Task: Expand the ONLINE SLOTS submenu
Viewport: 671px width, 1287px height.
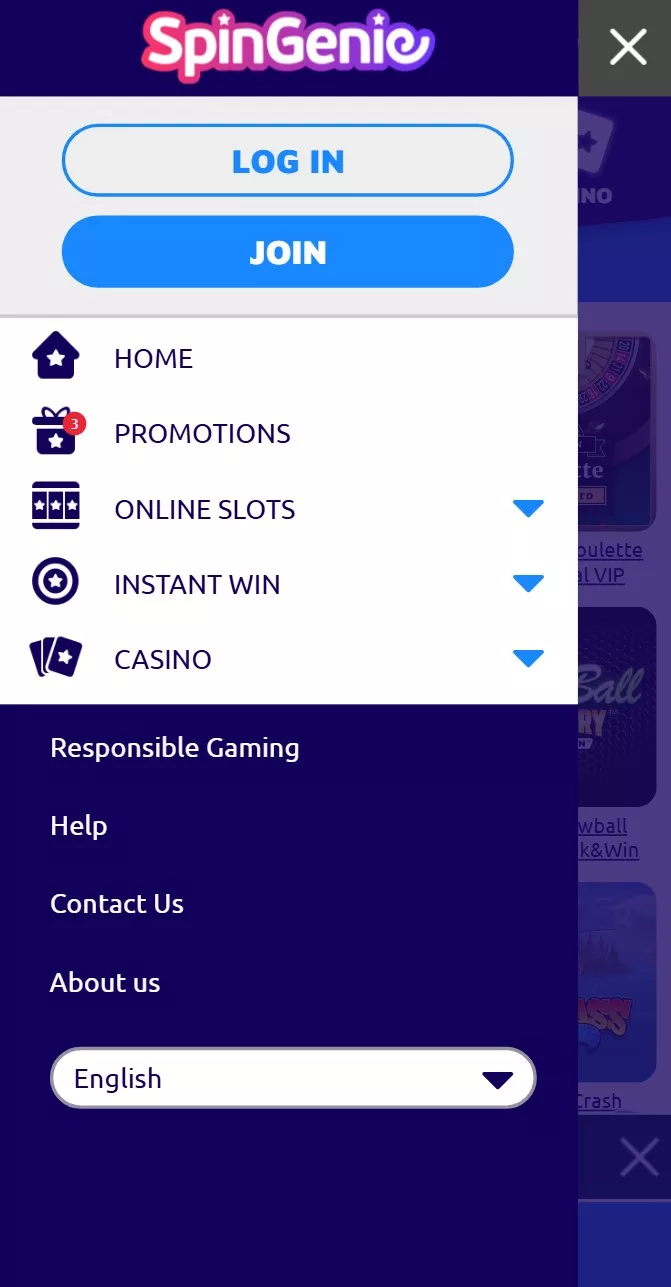Action: click(527, 509)
